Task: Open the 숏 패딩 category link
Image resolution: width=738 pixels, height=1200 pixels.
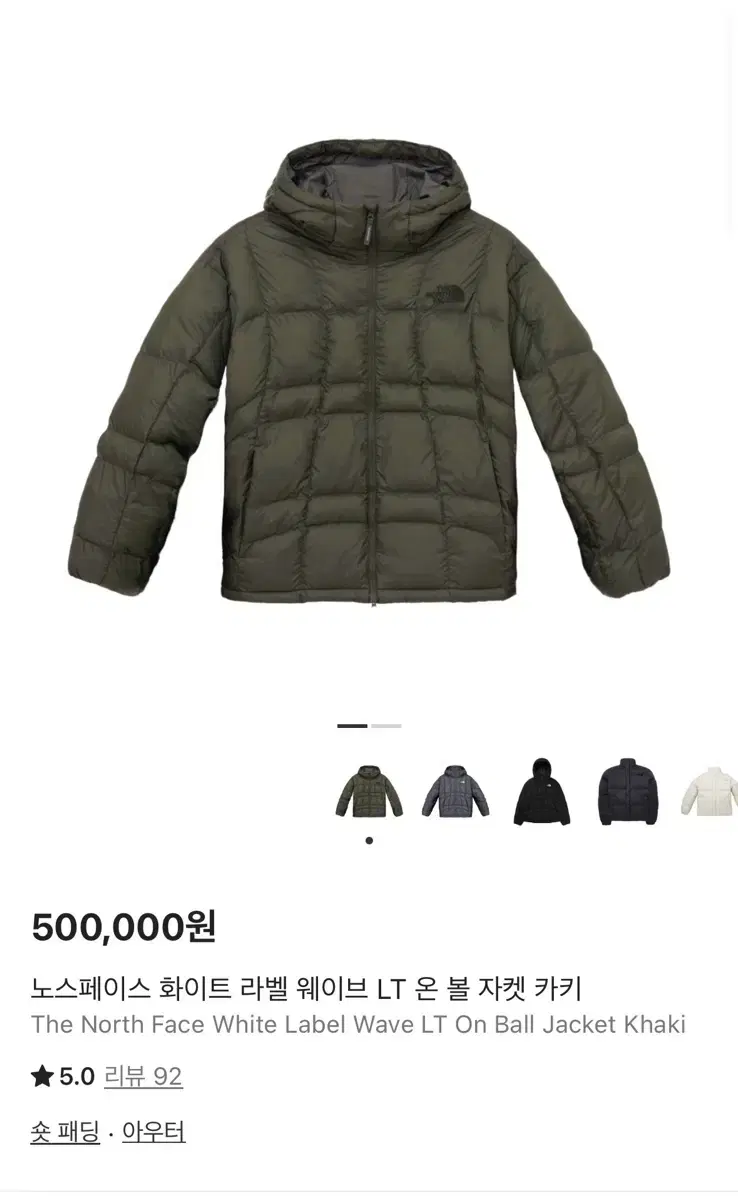Action: point(62,1133)
